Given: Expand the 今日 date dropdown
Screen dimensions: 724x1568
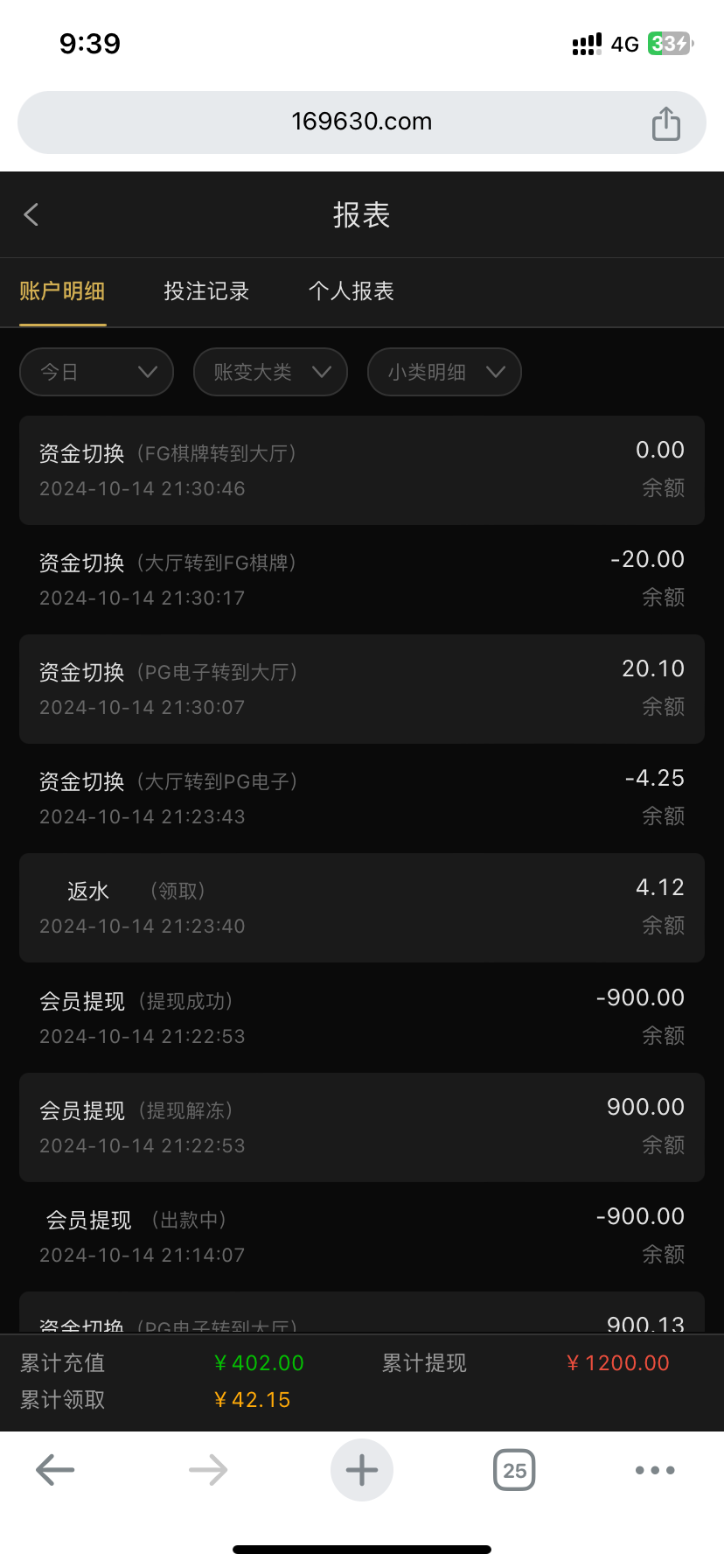Looking at the screenshot, I should (x=96, y=372).
